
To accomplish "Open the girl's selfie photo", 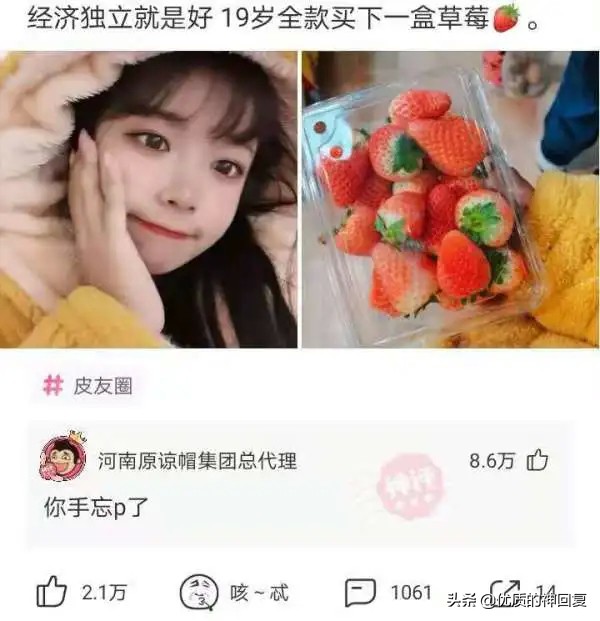I will [148, 199].
